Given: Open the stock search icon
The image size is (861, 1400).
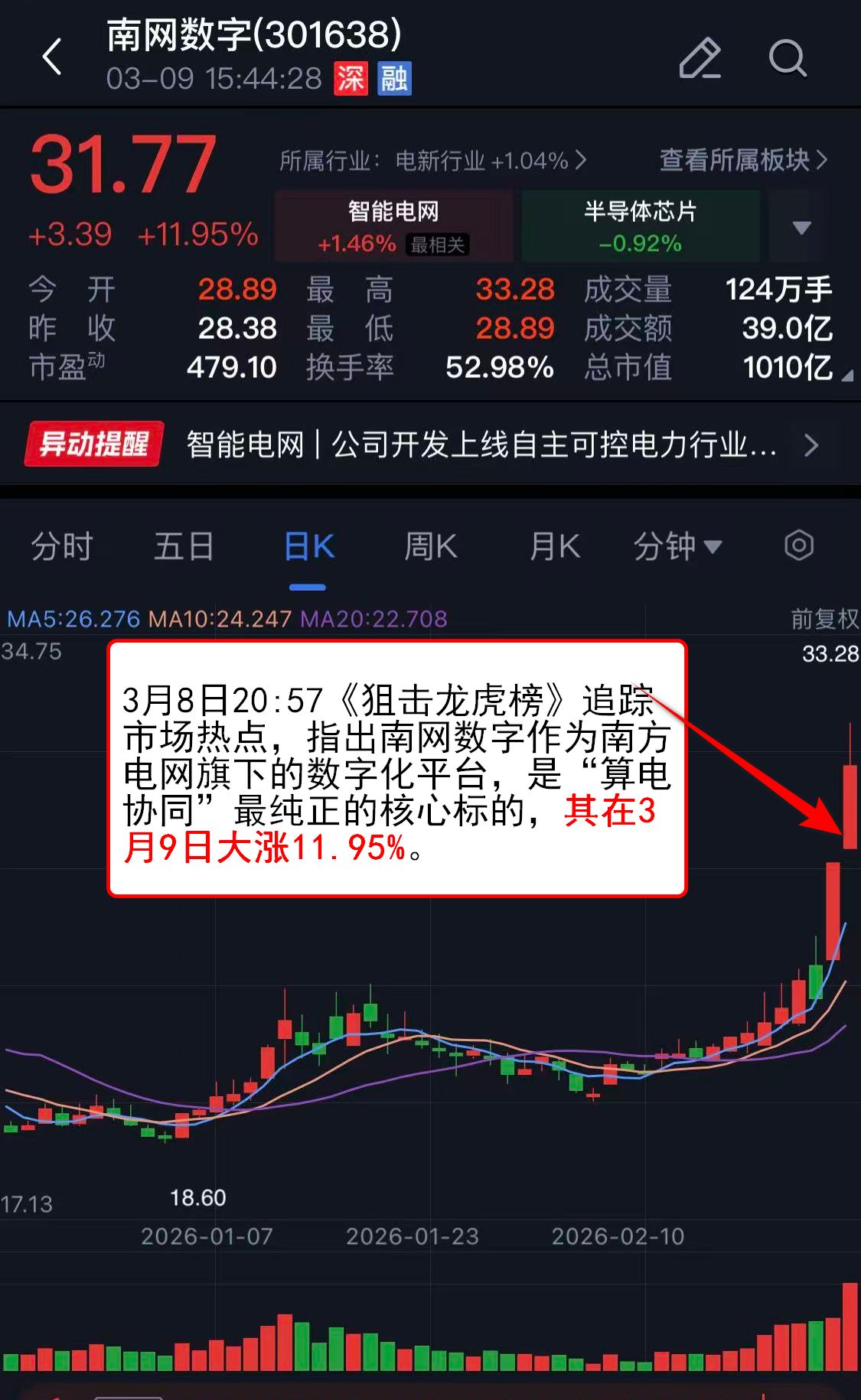Looking at the screenshot, I should click(788, 58).
